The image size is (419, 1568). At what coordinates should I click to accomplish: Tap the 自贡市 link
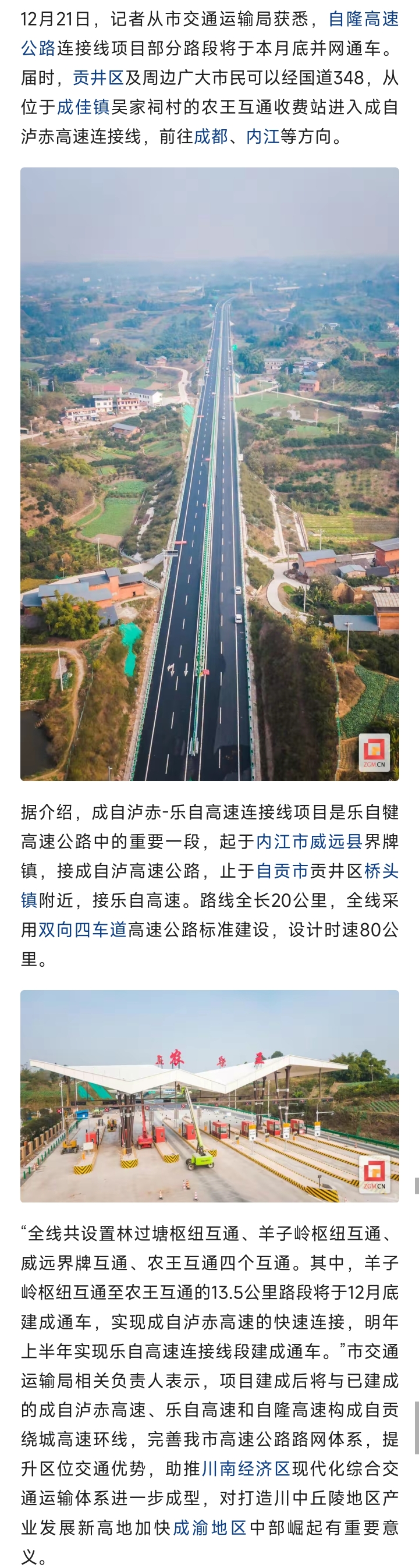pyautogui.click(x=282, y=871)
